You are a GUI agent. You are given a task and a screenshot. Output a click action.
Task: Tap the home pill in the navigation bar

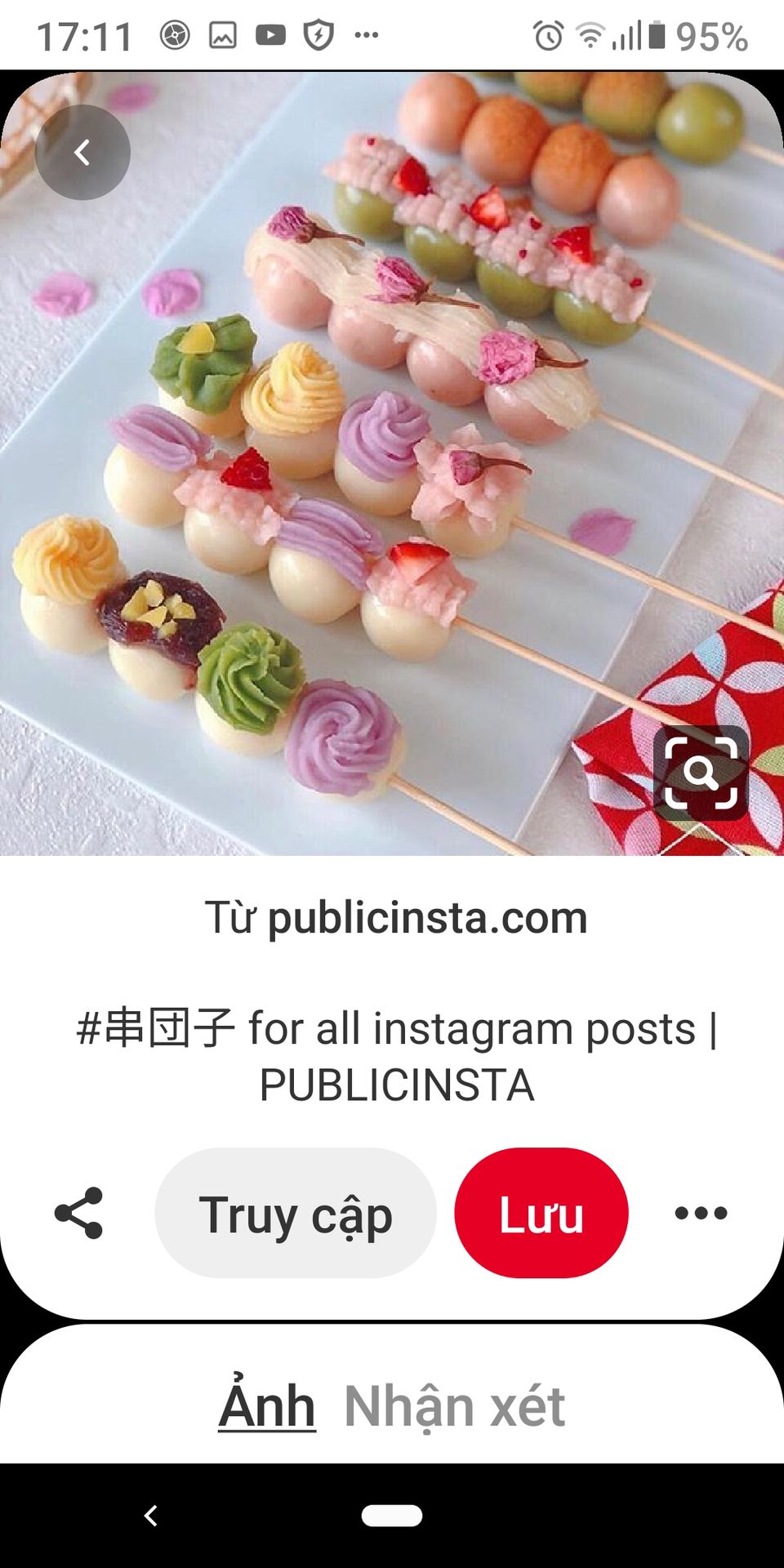(x=392, y=1516)
